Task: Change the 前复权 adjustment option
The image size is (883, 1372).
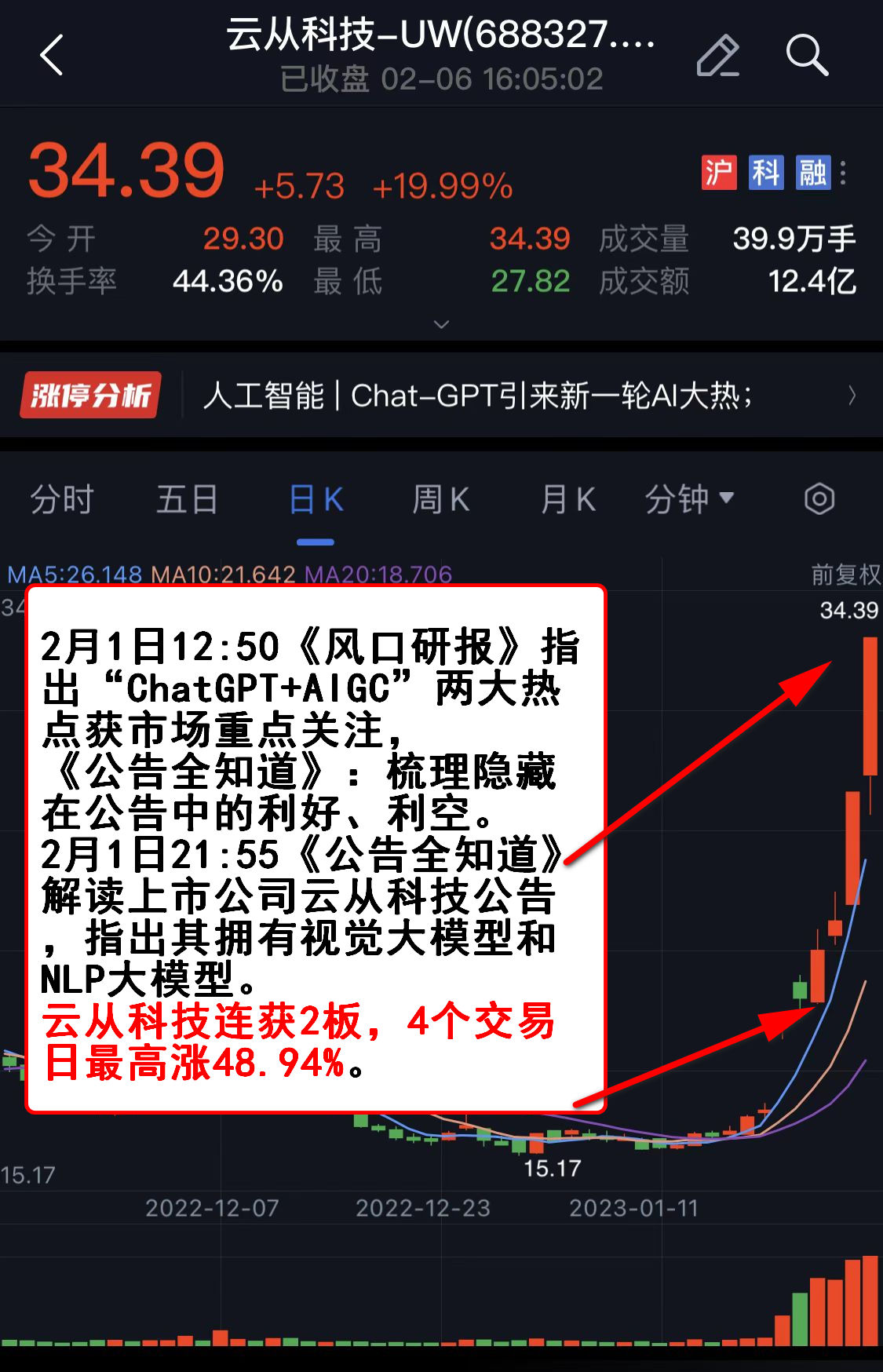Action: point(845,575)
